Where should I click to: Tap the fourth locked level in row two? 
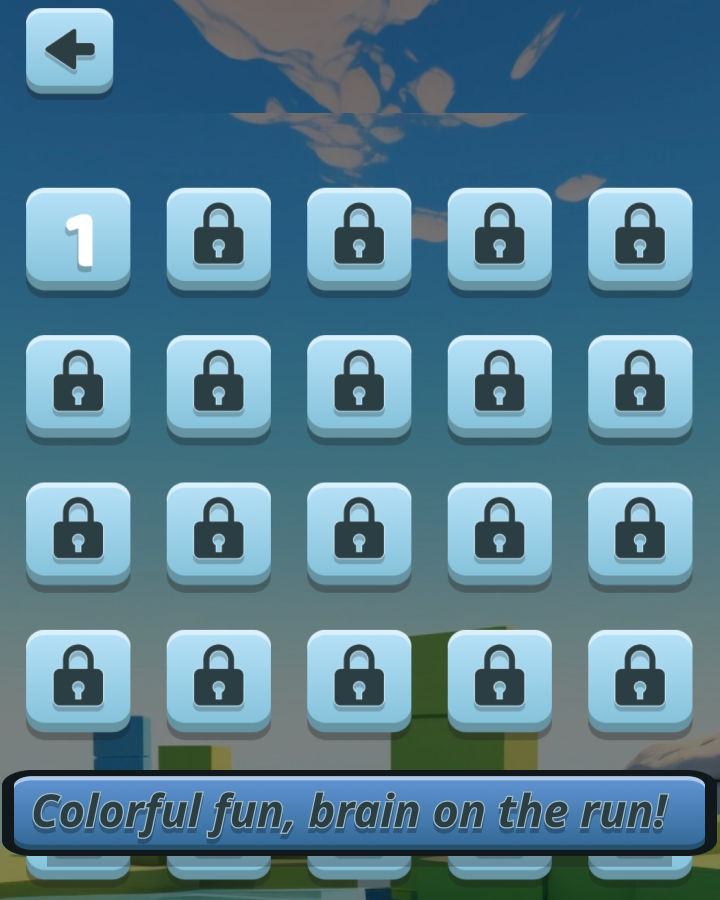[x=499, y=387]
